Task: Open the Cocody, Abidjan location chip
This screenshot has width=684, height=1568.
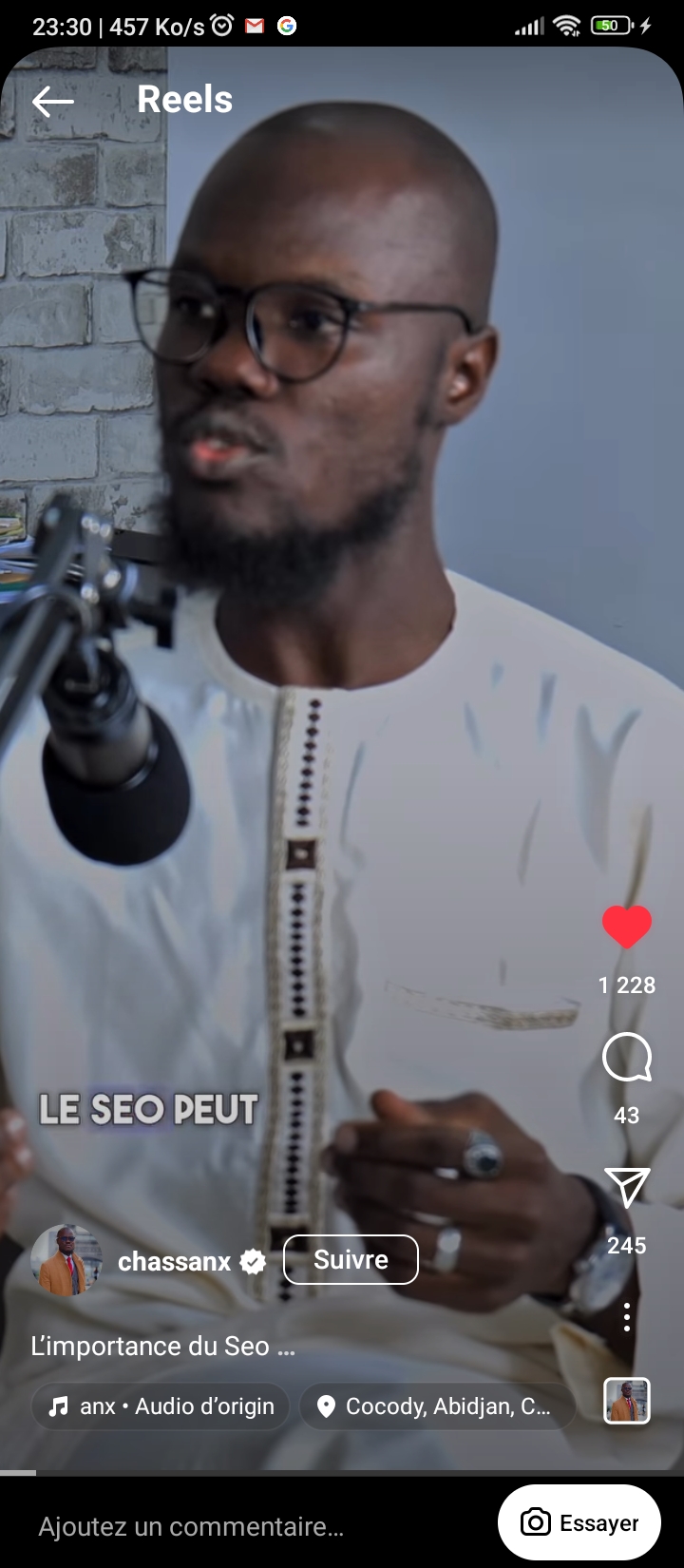Action: [x=438, y=1406]
